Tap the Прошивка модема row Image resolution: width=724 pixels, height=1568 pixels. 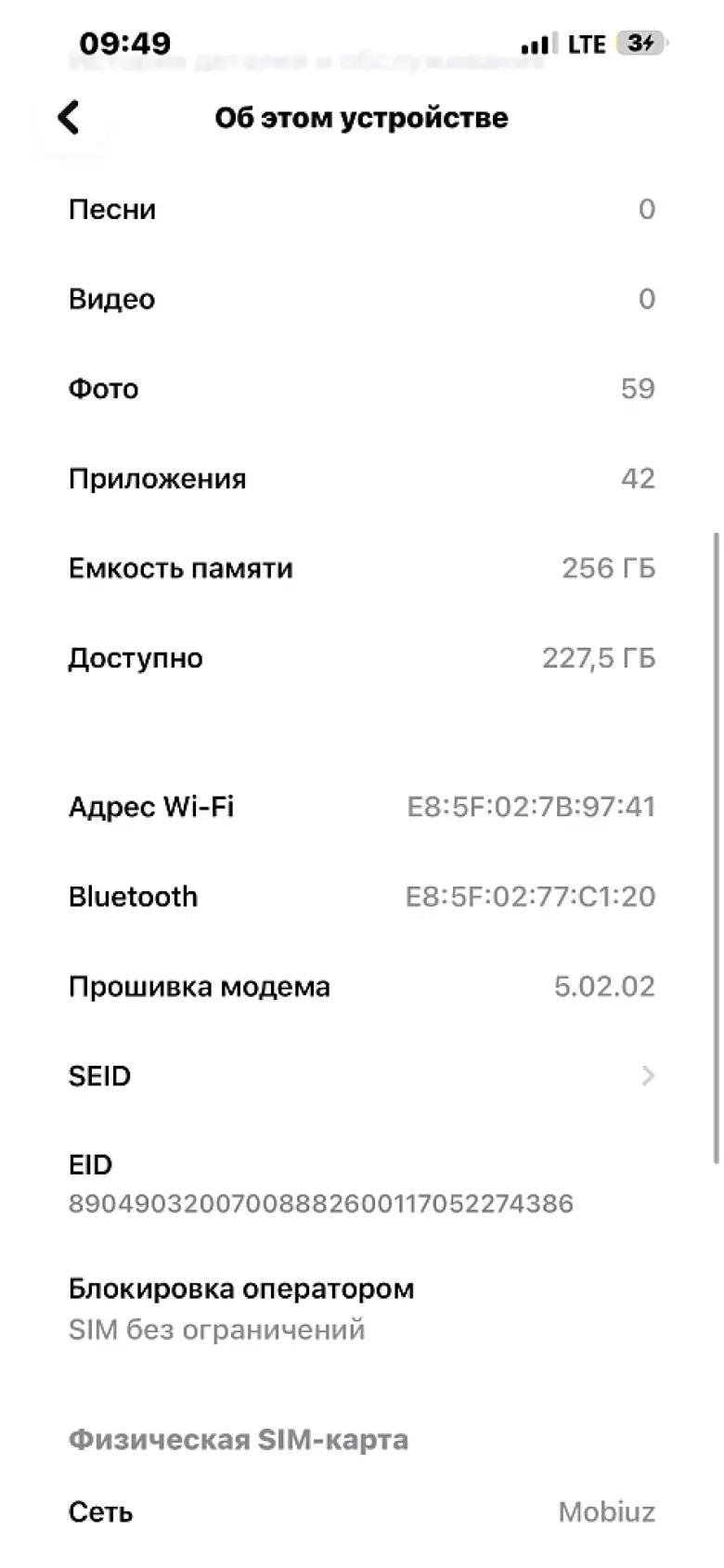click(362, 986)
